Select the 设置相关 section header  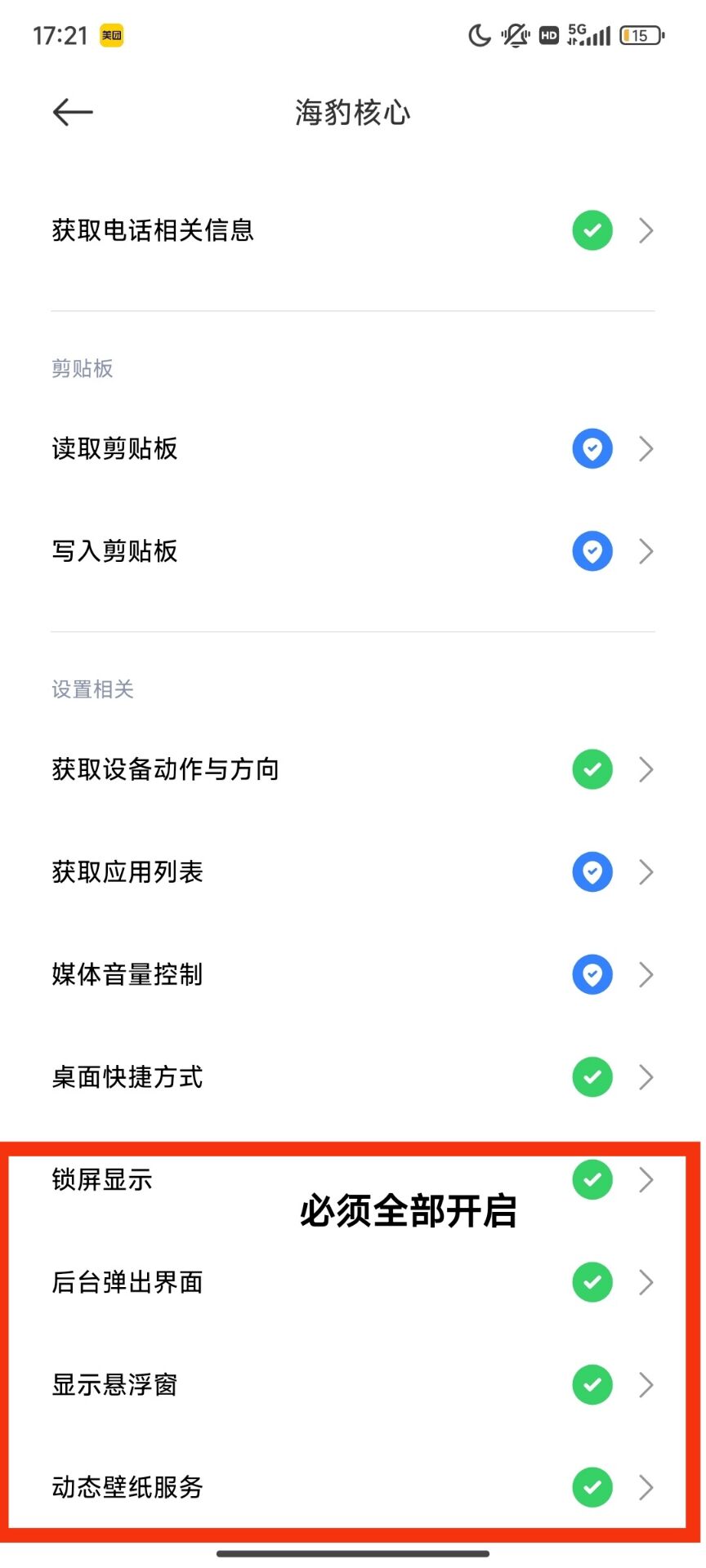(x=92, y=689)
